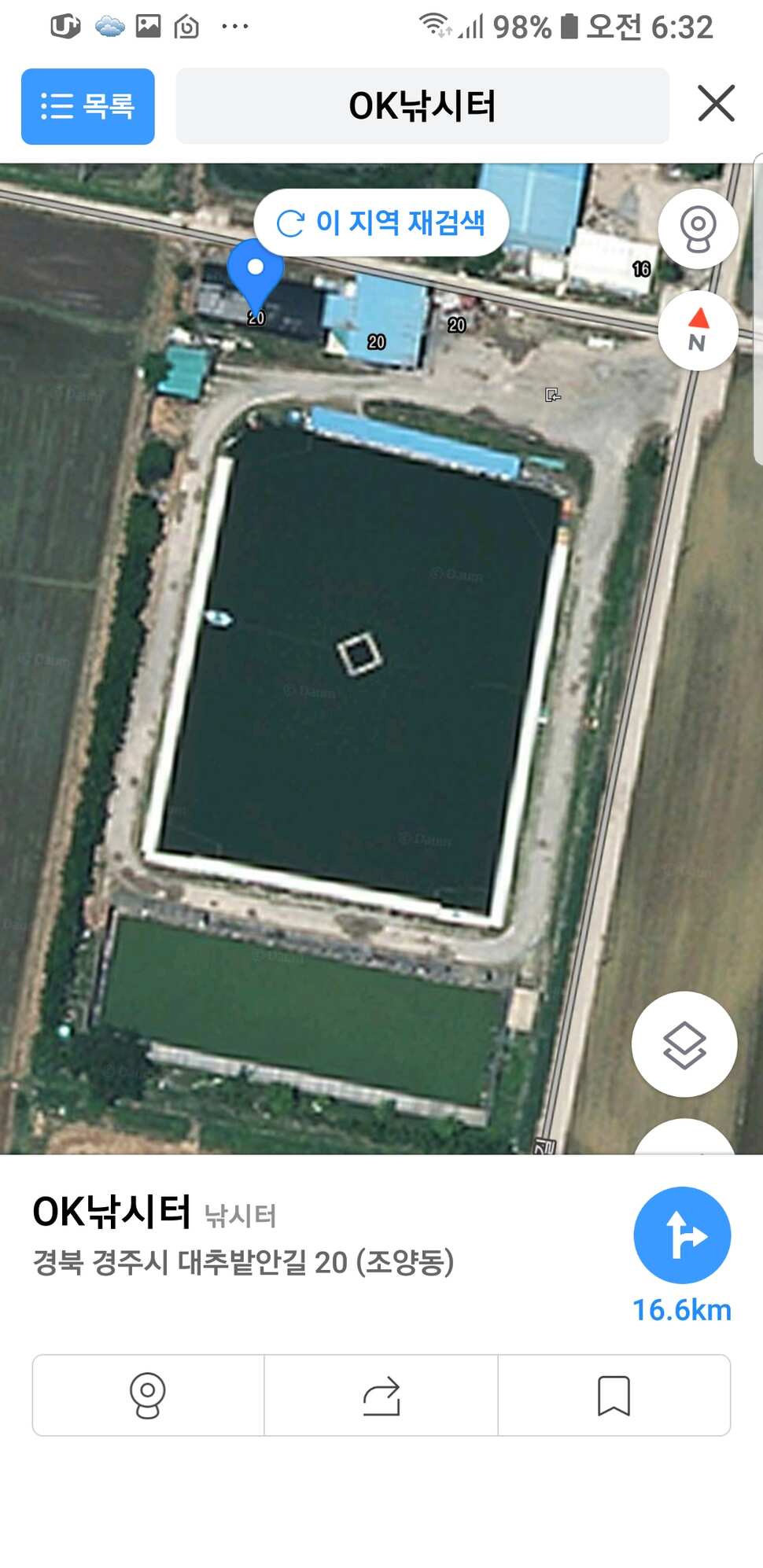Reset map orientation with the compass
763x1568 pixels.
point(698,330)
